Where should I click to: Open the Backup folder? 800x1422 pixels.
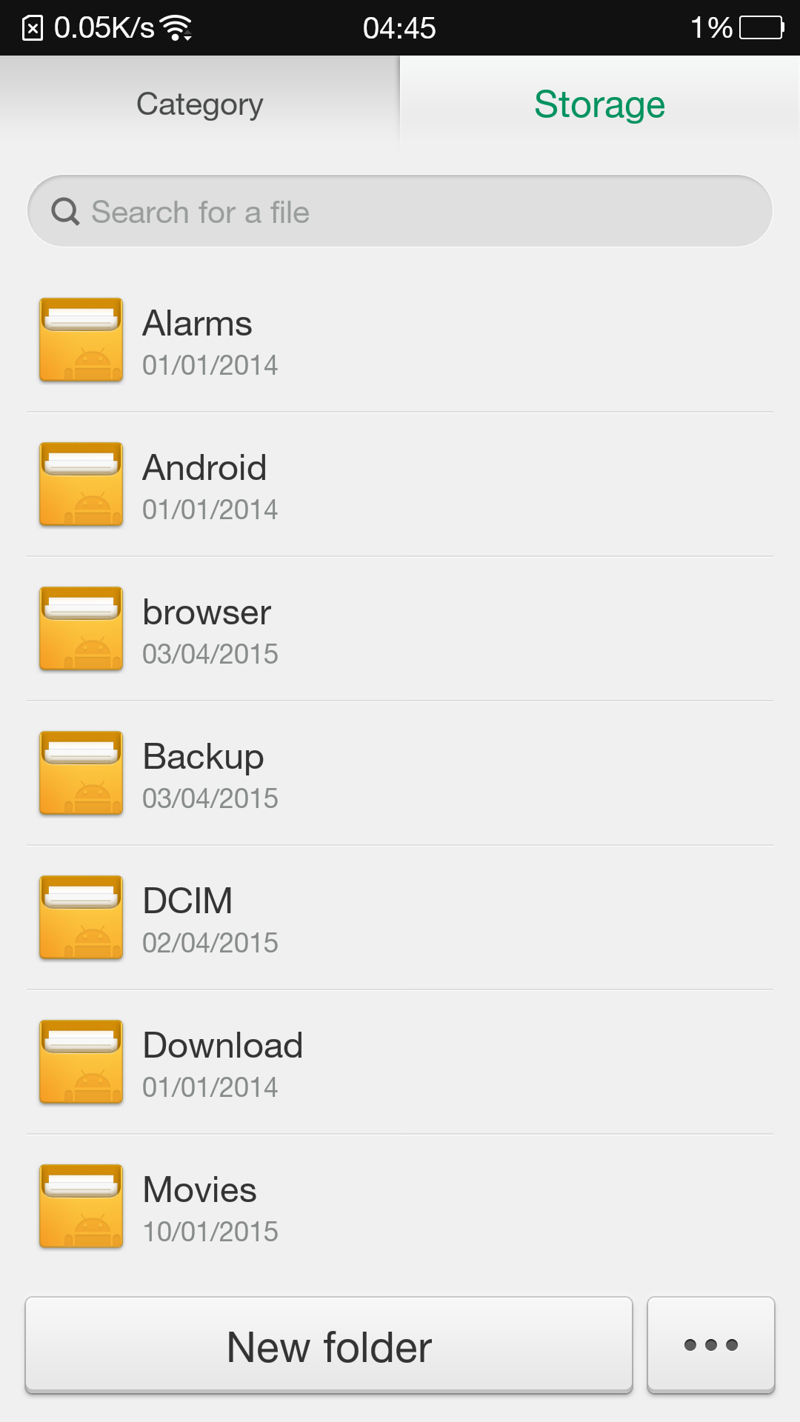pos(400,773)
